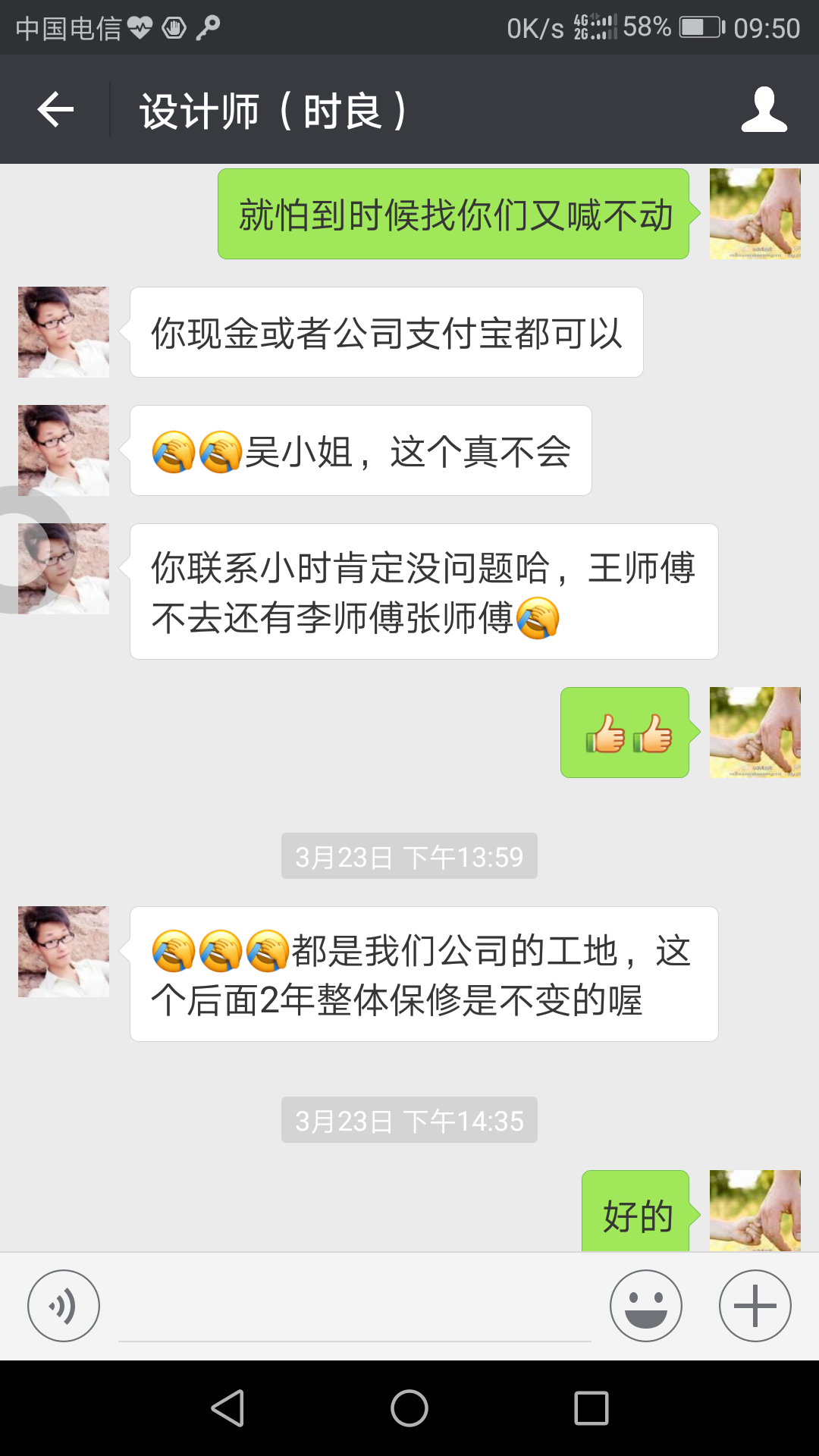Open the emoji picker
The width and height of the screenshot is (819, 1456).
coord(646,1306)
